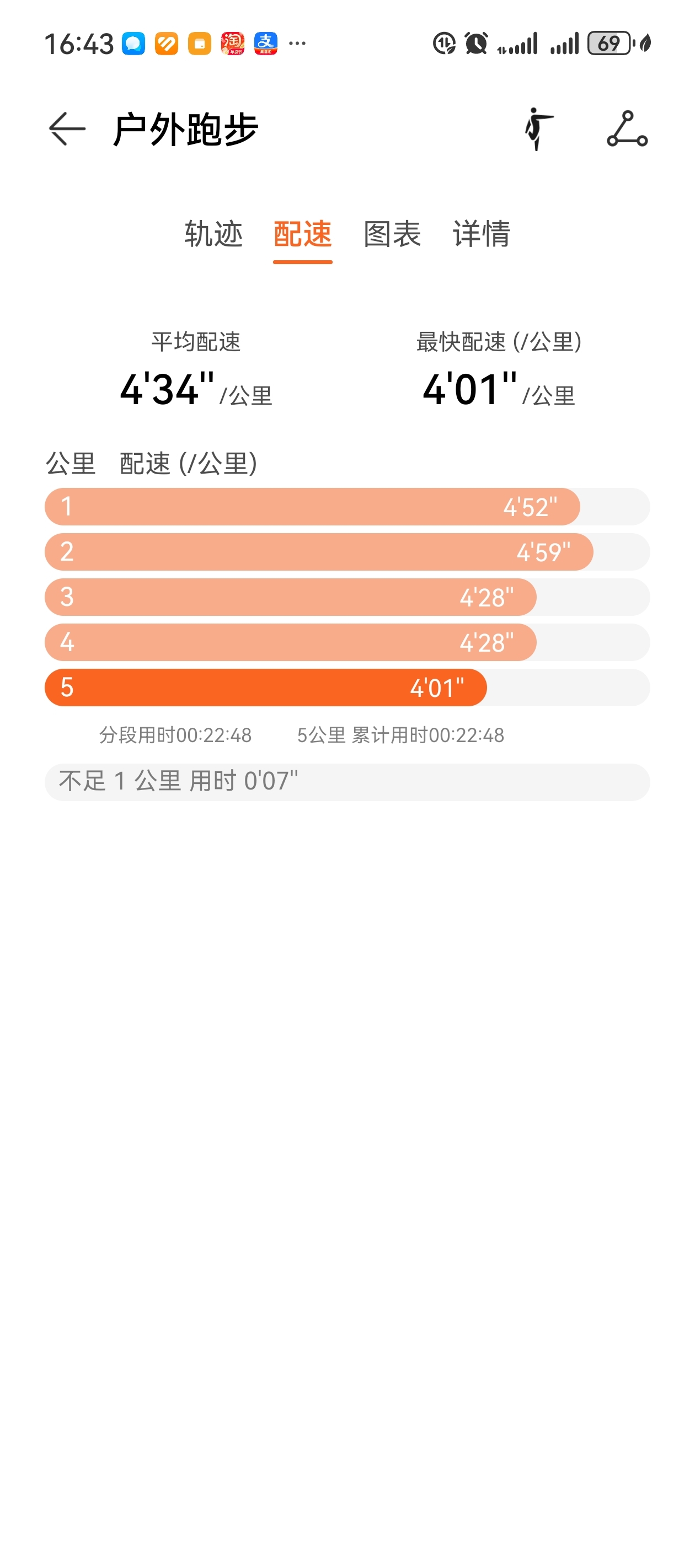Select the 配速 tab
Screen dimensions: 695x1568
(303, 234)
